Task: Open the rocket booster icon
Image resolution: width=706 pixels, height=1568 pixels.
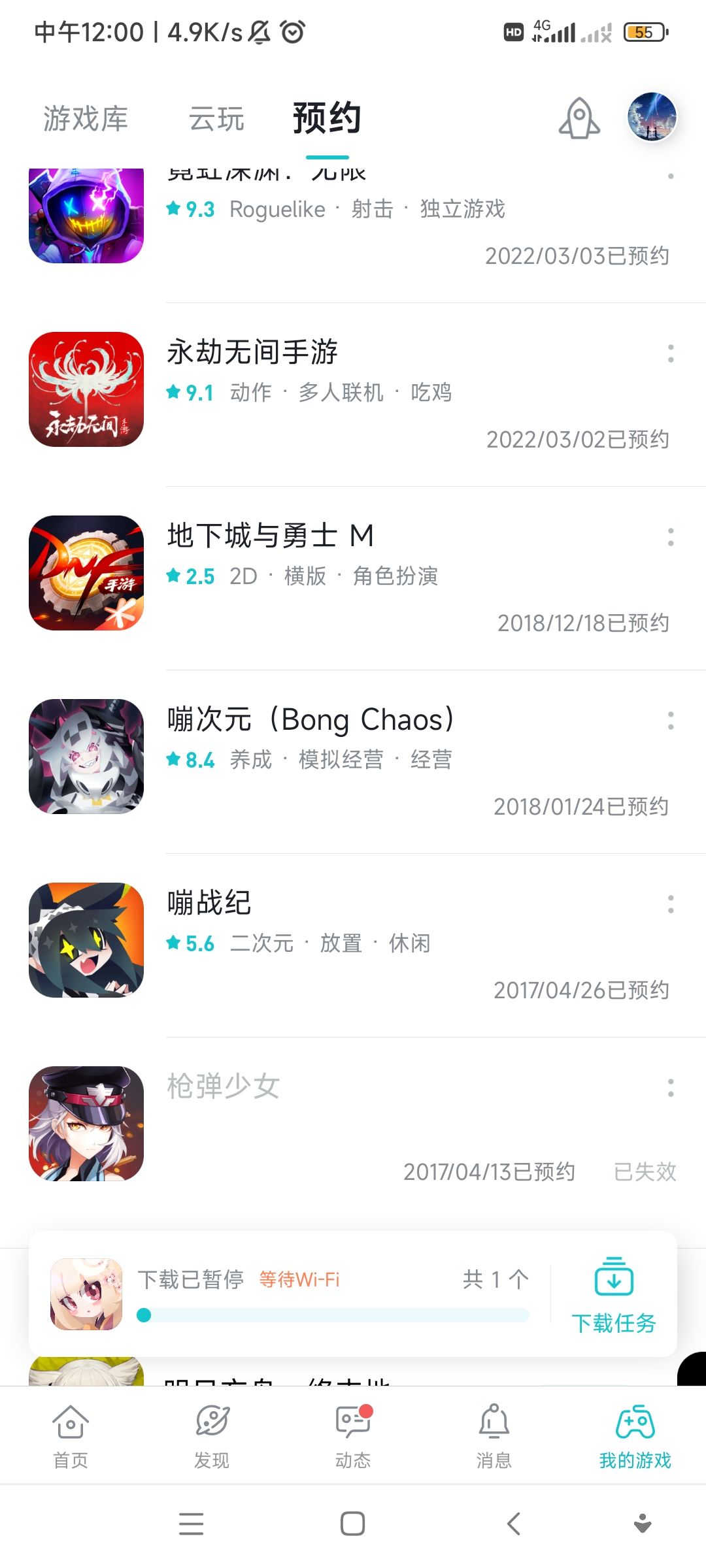Action: click(x=579, y=118)
